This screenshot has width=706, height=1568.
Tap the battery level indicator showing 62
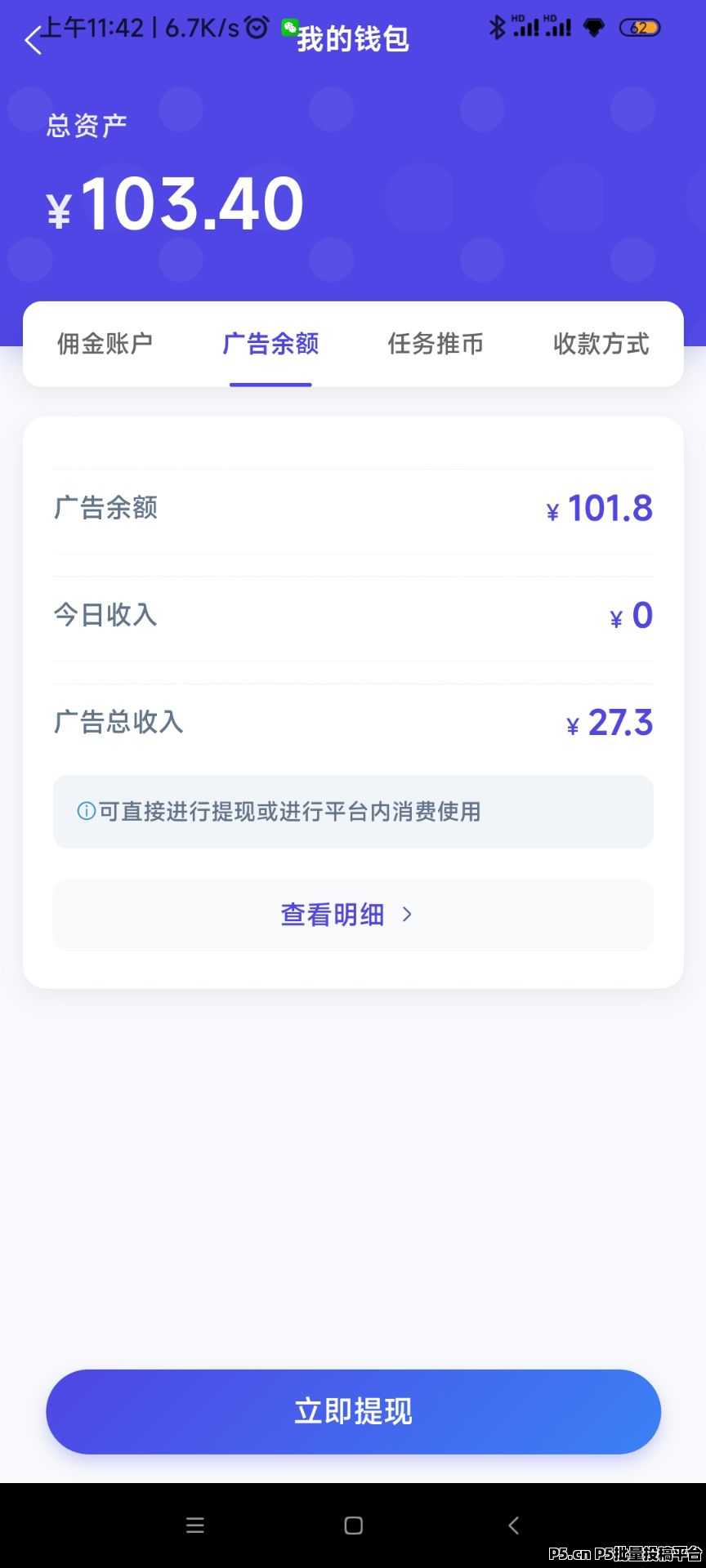click(641, 27)
